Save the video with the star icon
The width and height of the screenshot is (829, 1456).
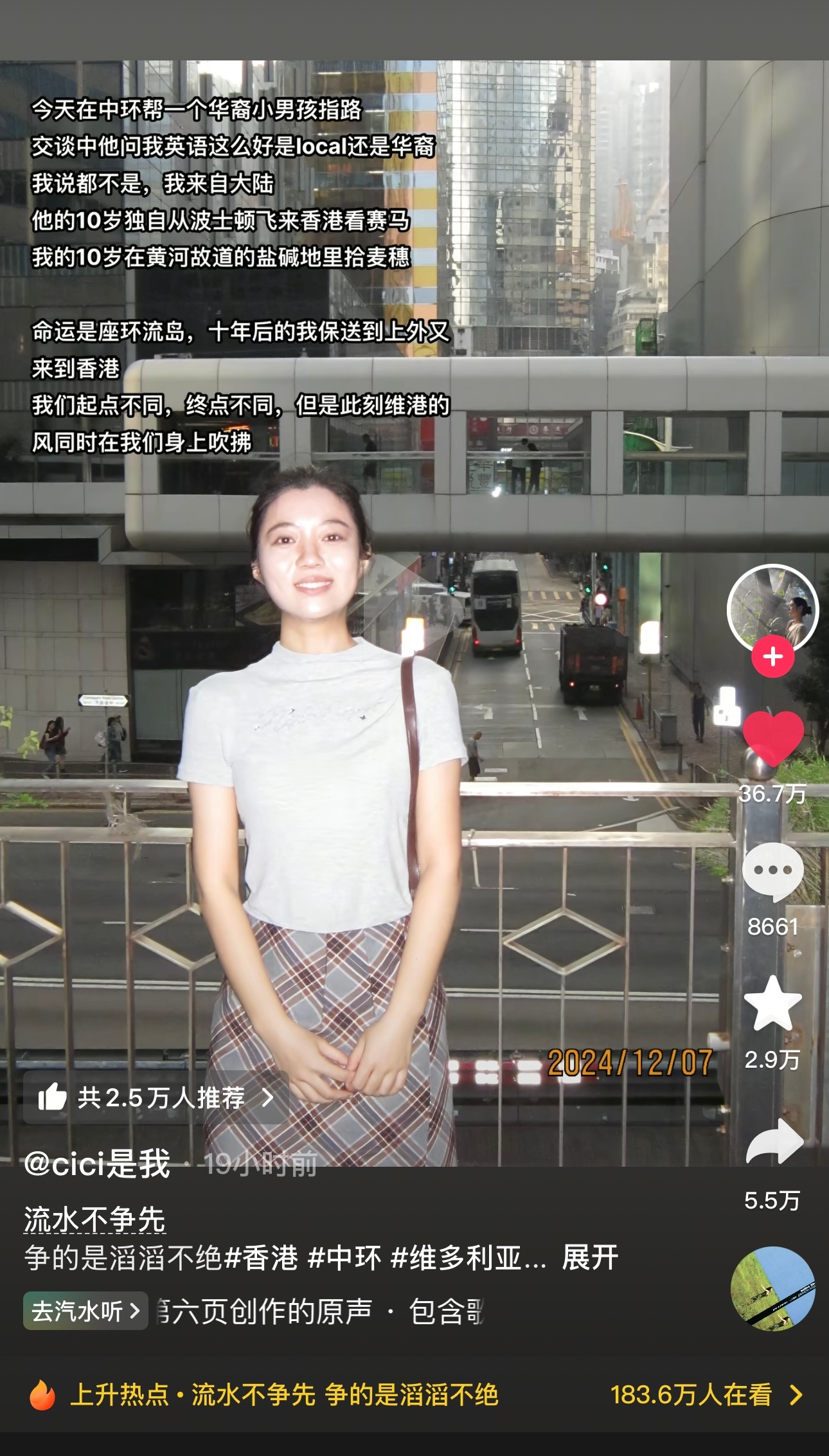(772, 1004)
